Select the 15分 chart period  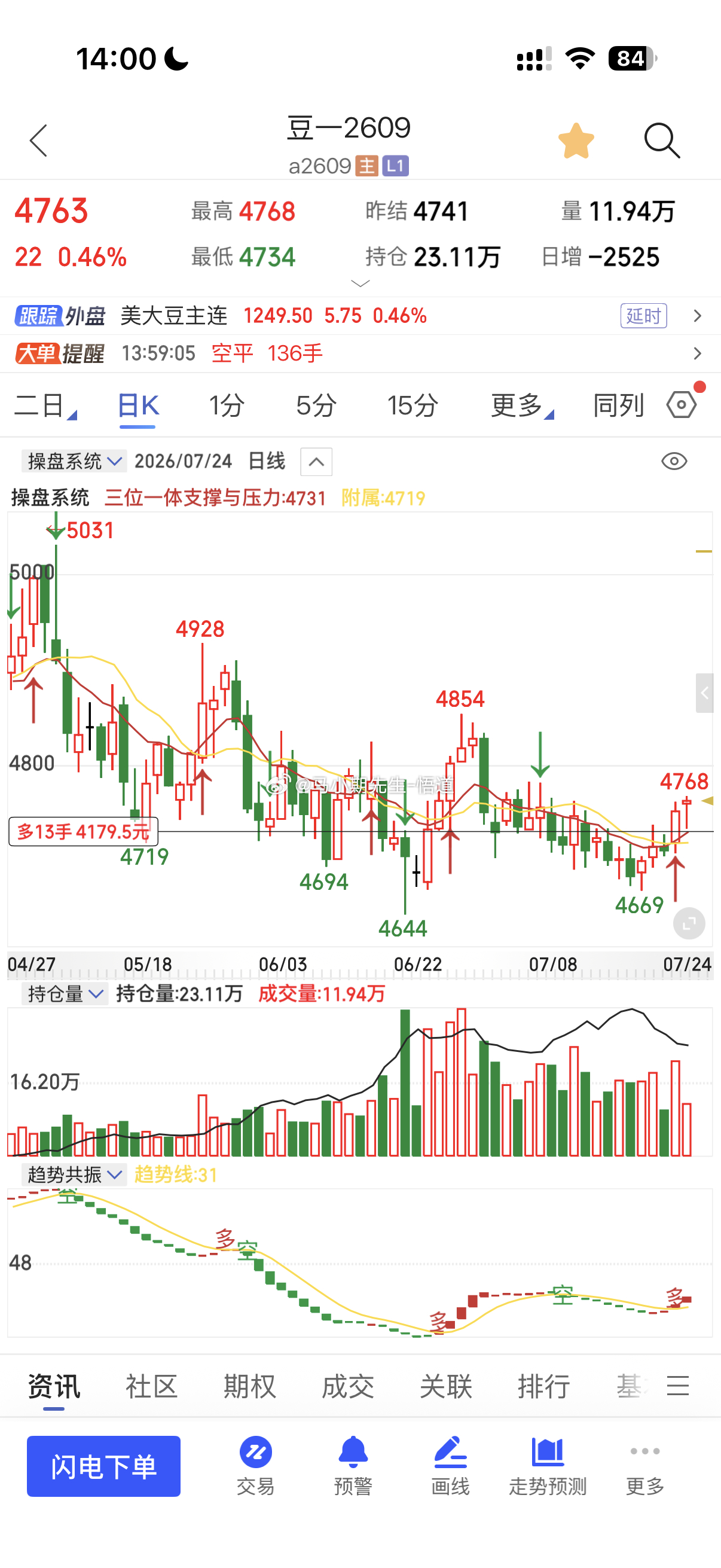pyautogui.click(x=413, y=405)
